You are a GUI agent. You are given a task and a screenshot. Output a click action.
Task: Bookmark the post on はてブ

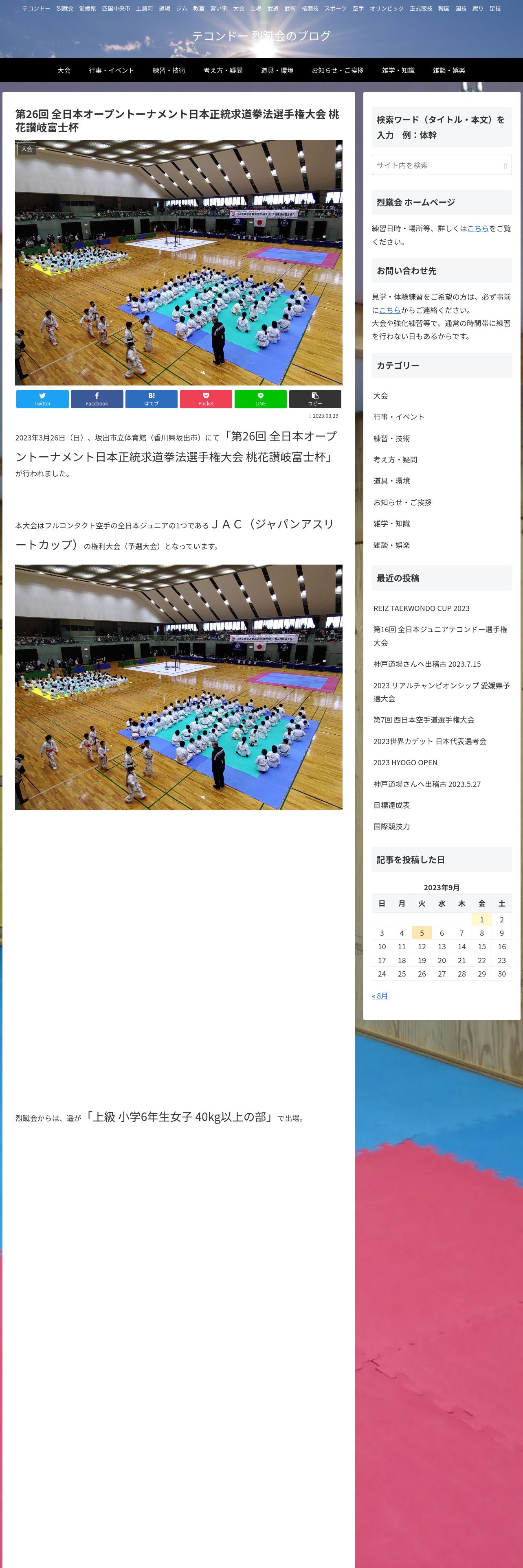coord(151,399)
